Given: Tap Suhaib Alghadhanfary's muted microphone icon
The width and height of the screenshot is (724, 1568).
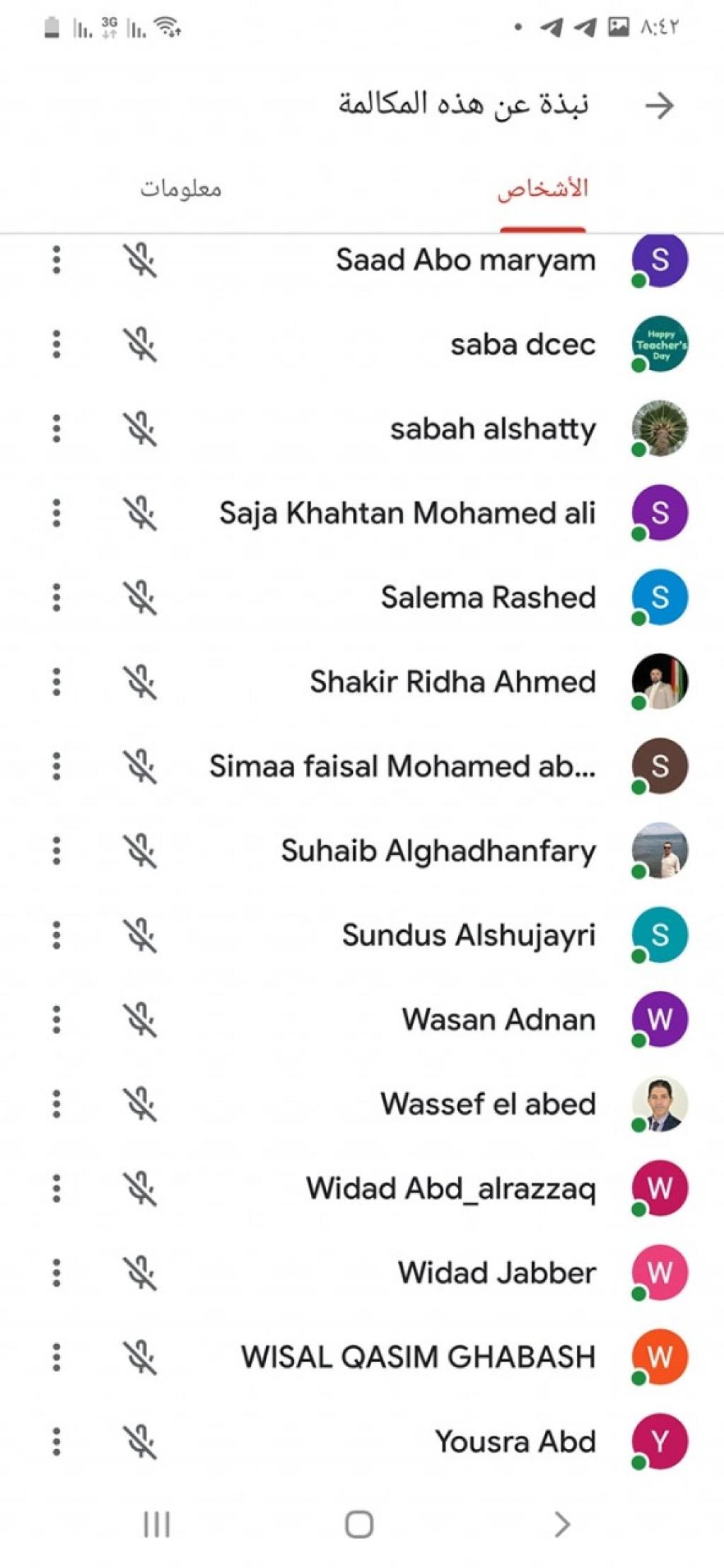Looking at the screenshot, I should coord(140,851).
